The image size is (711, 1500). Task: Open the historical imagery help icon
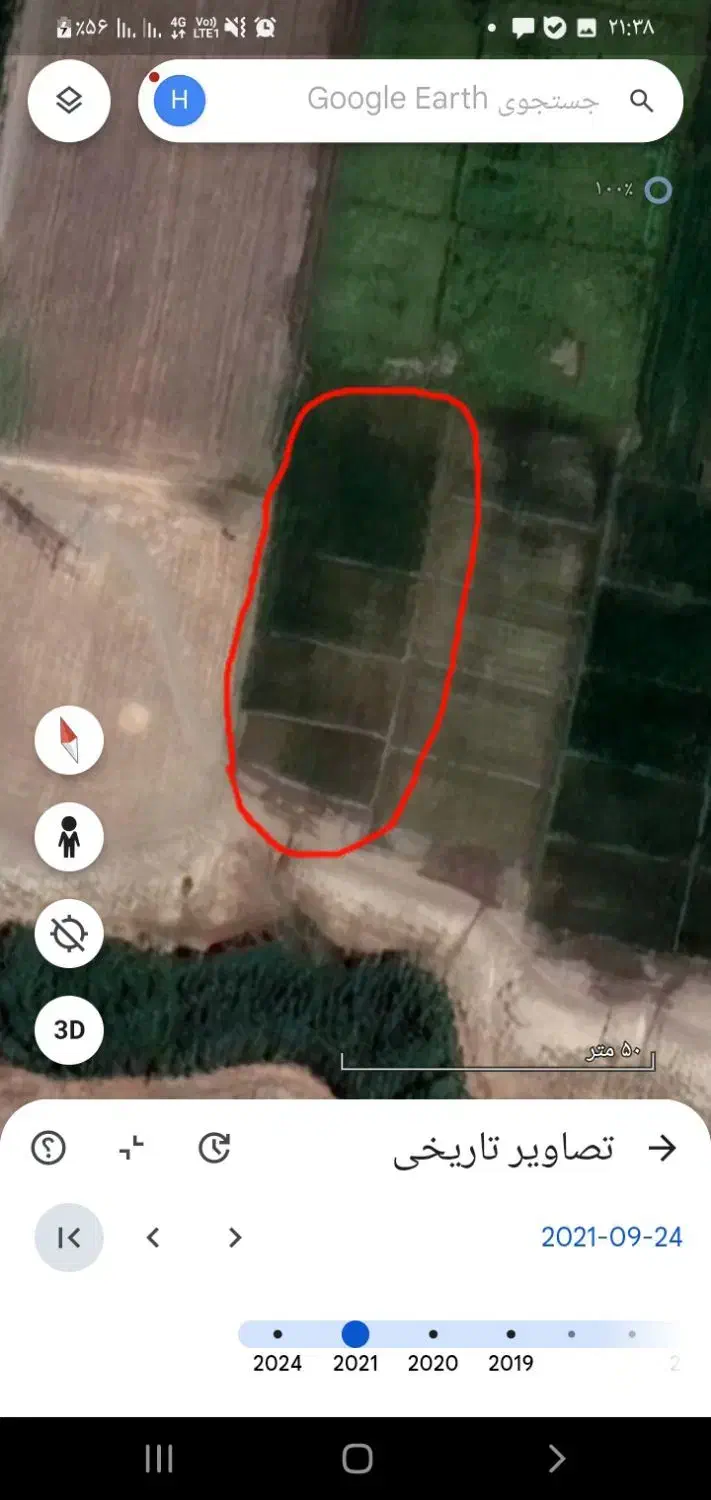pyautogui.click(x=48, y=1148)
